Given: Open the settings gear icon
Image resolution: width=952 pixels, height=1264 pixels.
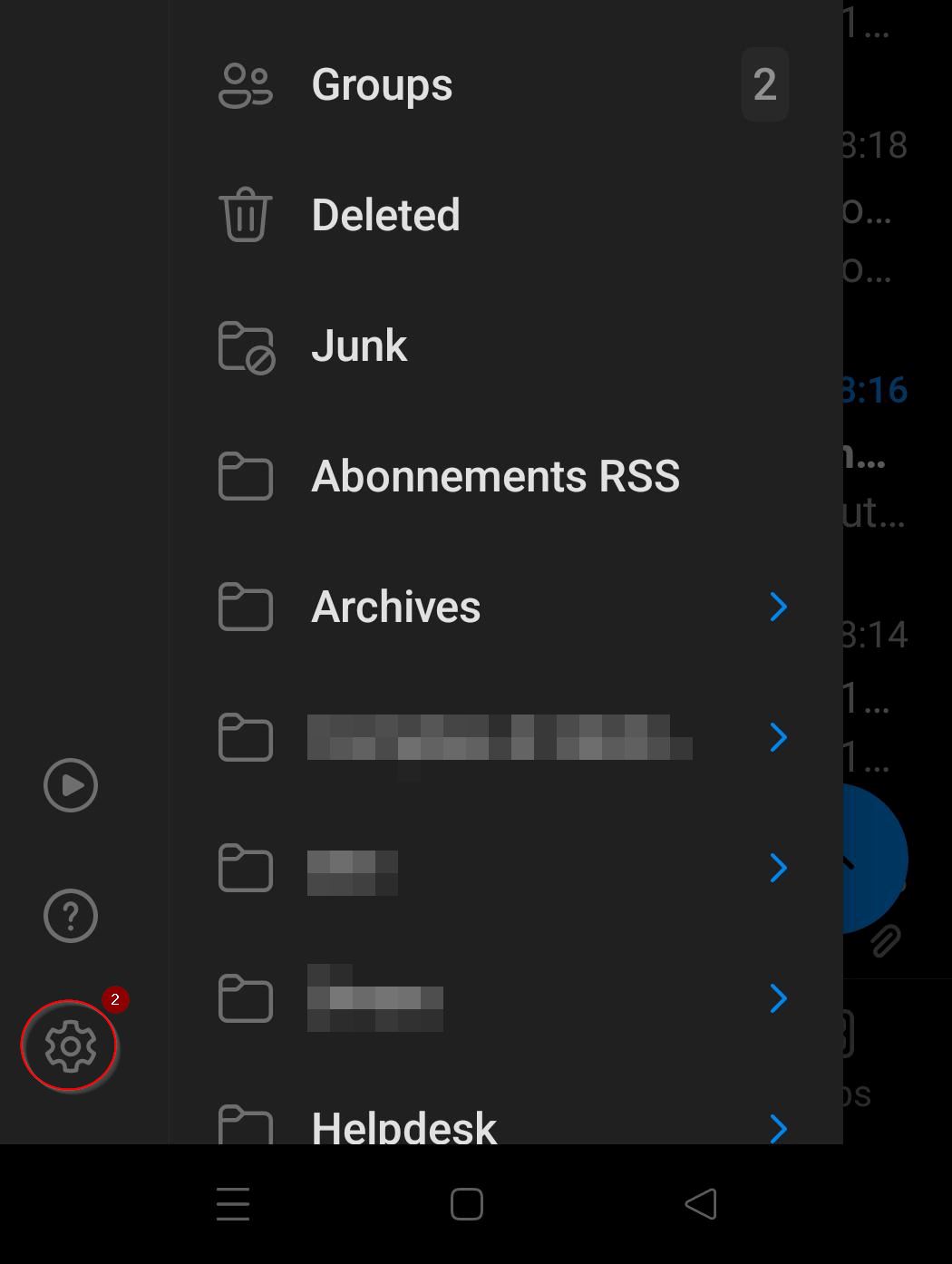Looking at the screenshot, I should tap(70, 1045).
